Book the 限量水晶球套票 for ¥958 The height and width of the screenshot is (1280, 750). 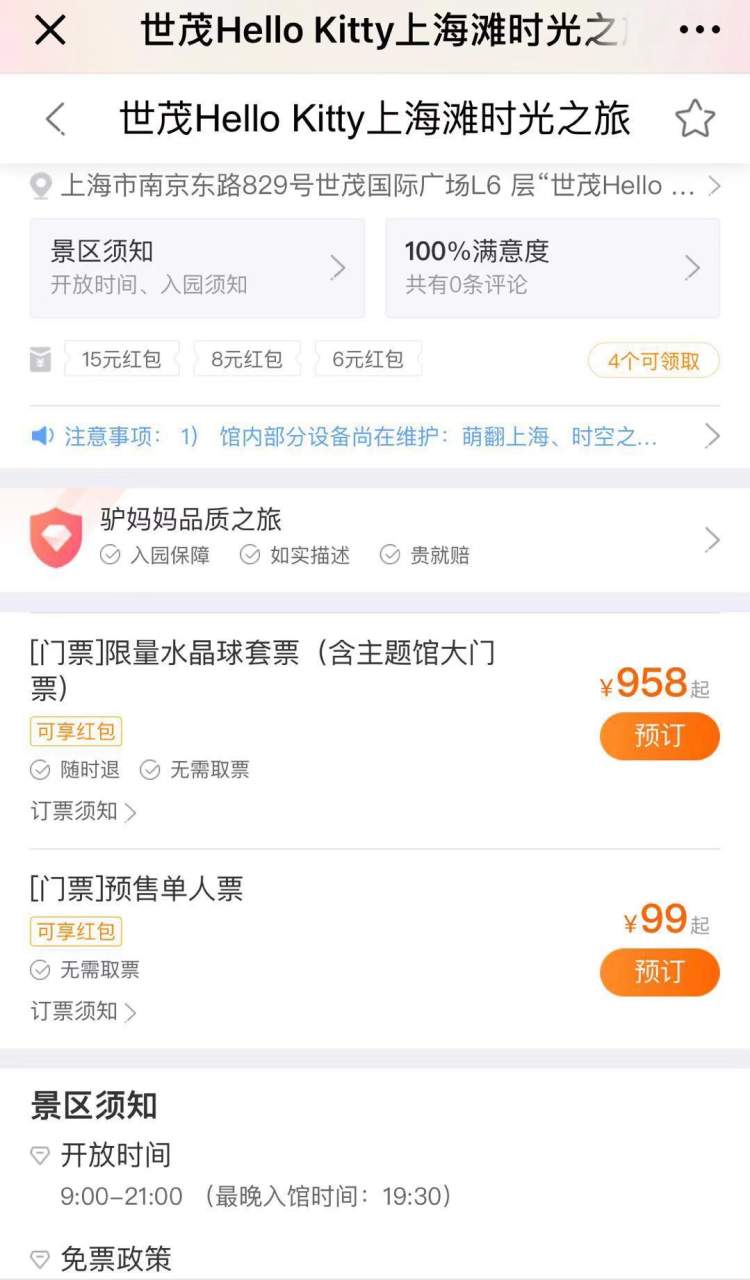pyautogui.click(x=659, y=736)
